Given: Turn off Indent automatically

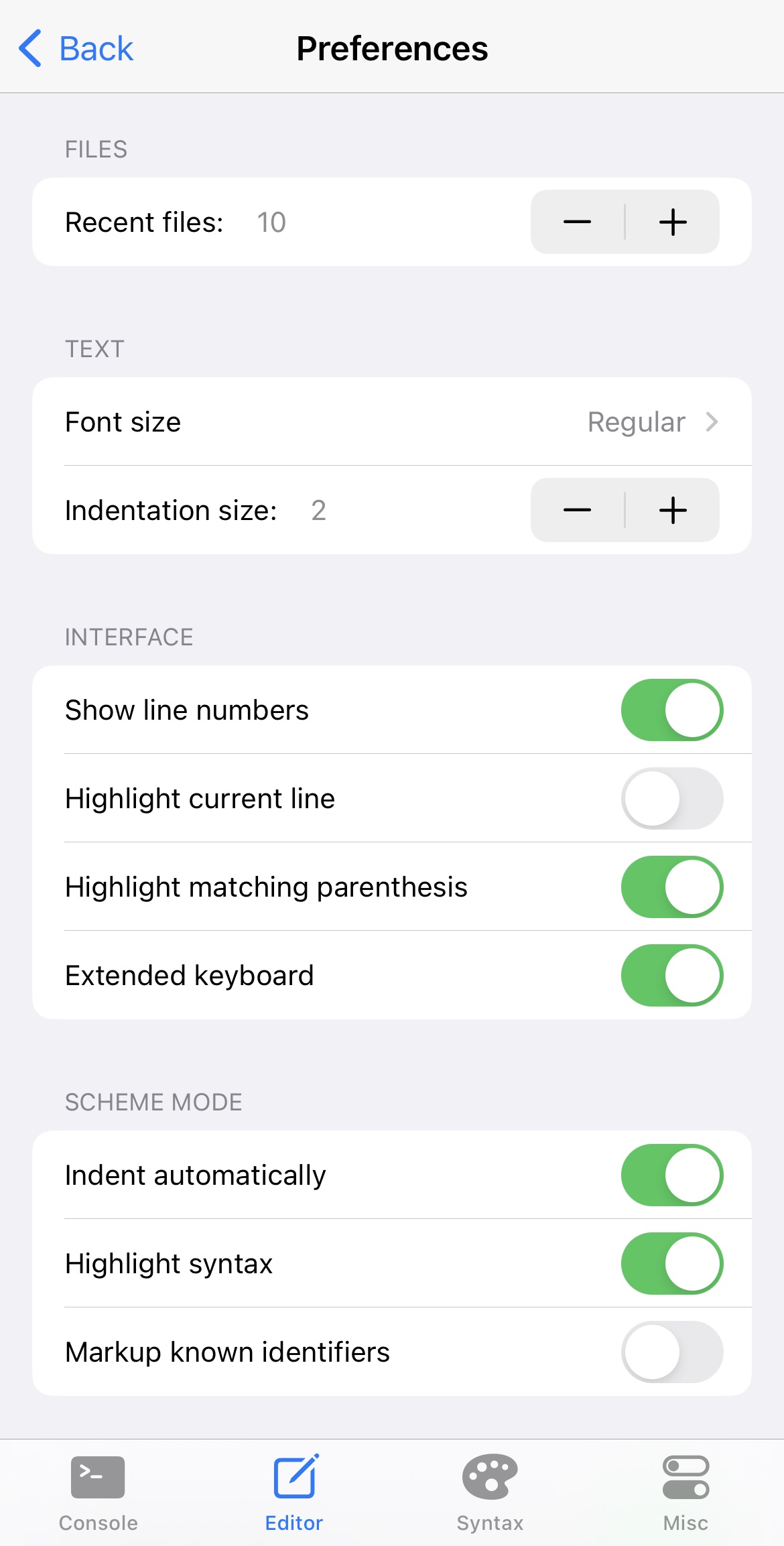Looking at the screenshot, I should (x=671, y=1175).
